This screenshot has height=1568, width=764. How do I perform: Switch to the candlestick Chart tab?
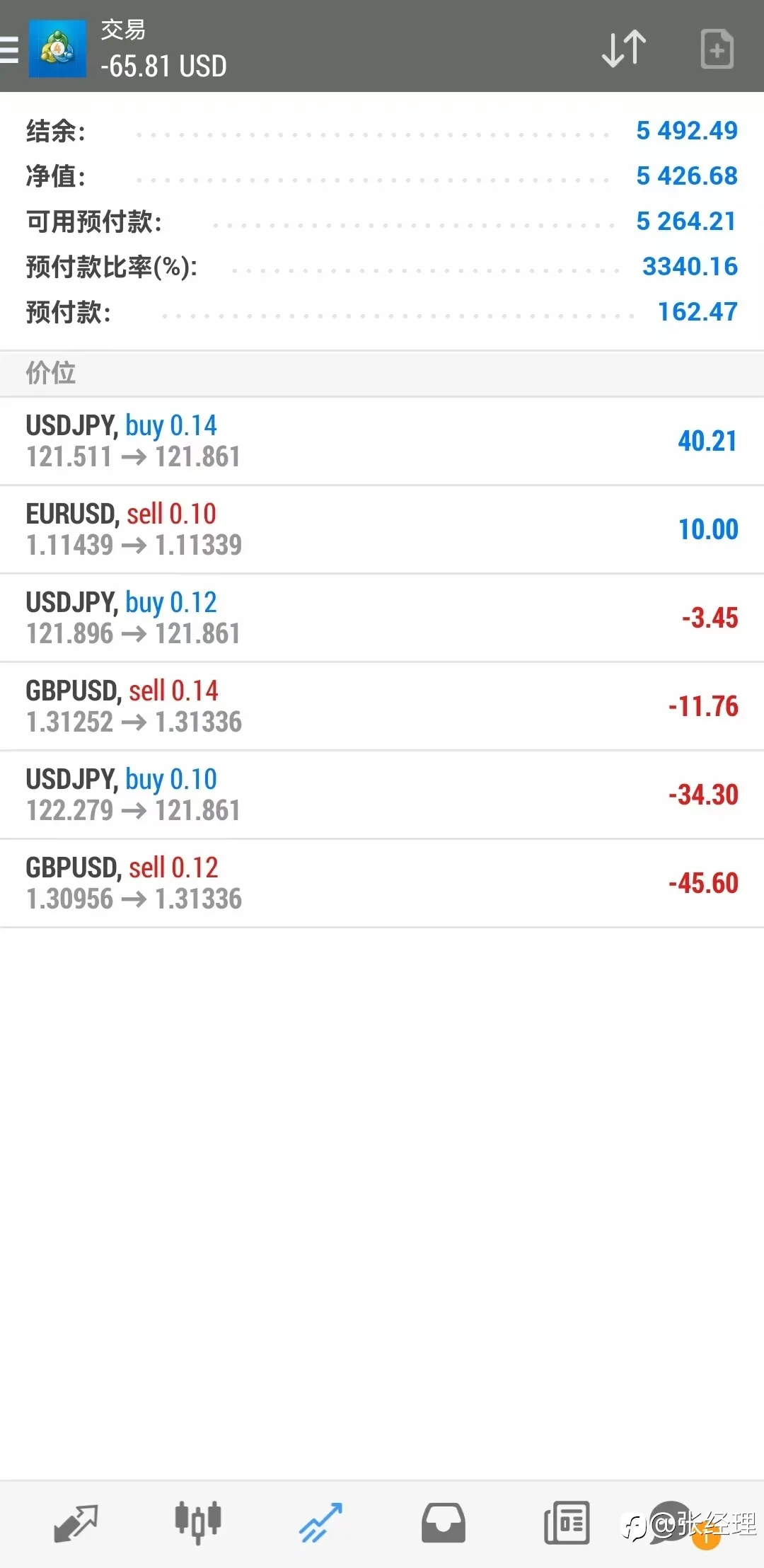coord(198,1523)
